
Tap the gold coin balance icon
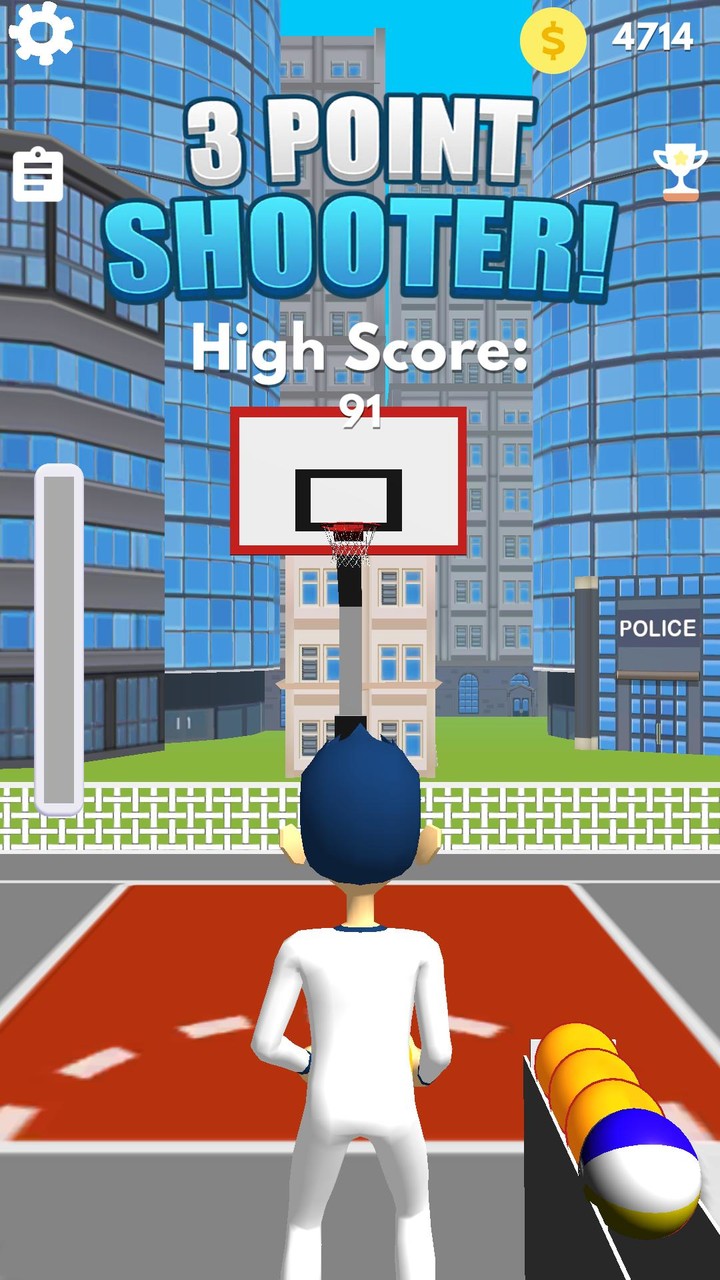553,41
